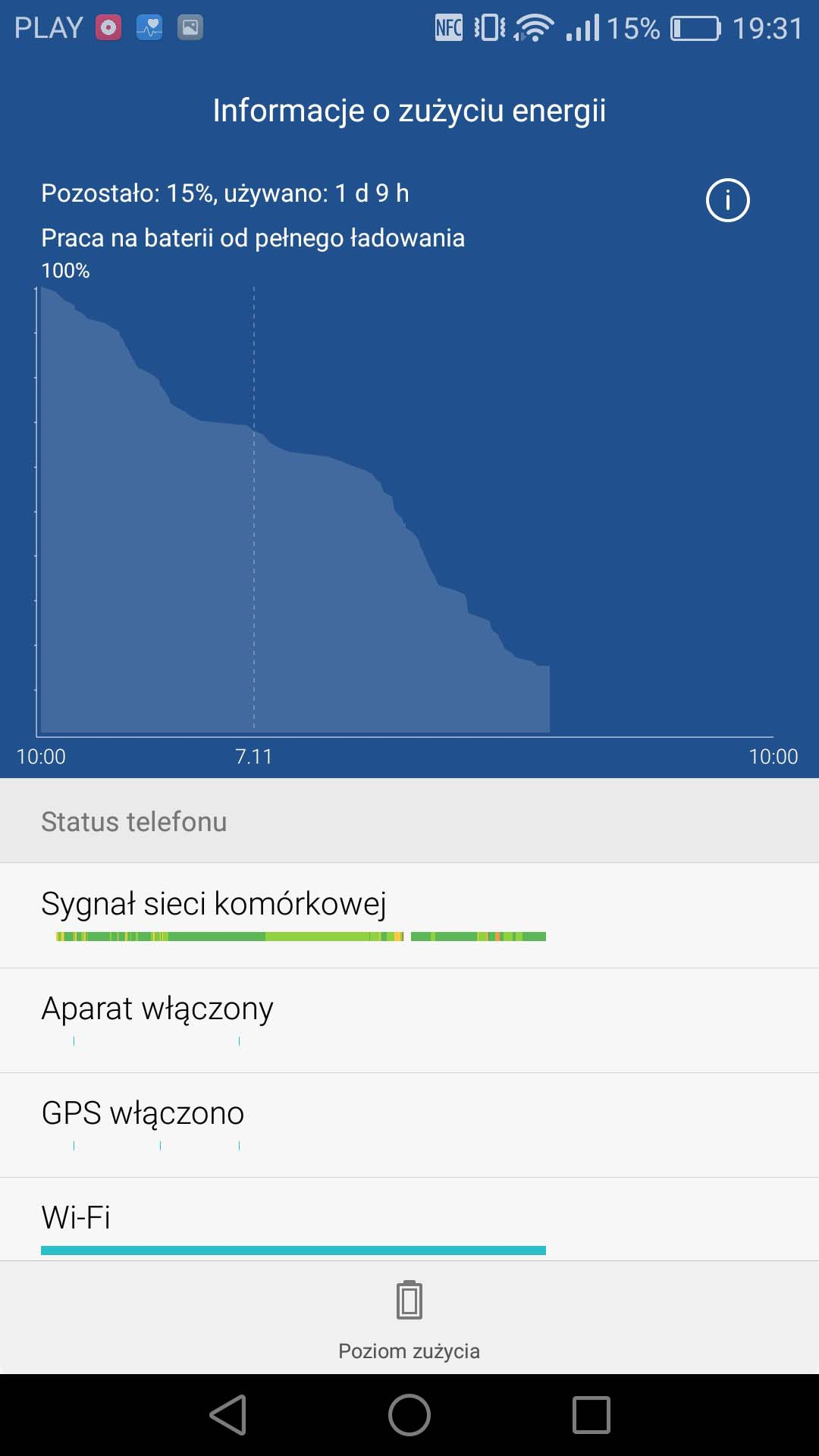Go to the home screen
This screenshot has width=819, height=1456.
[x=409, y=1415]
